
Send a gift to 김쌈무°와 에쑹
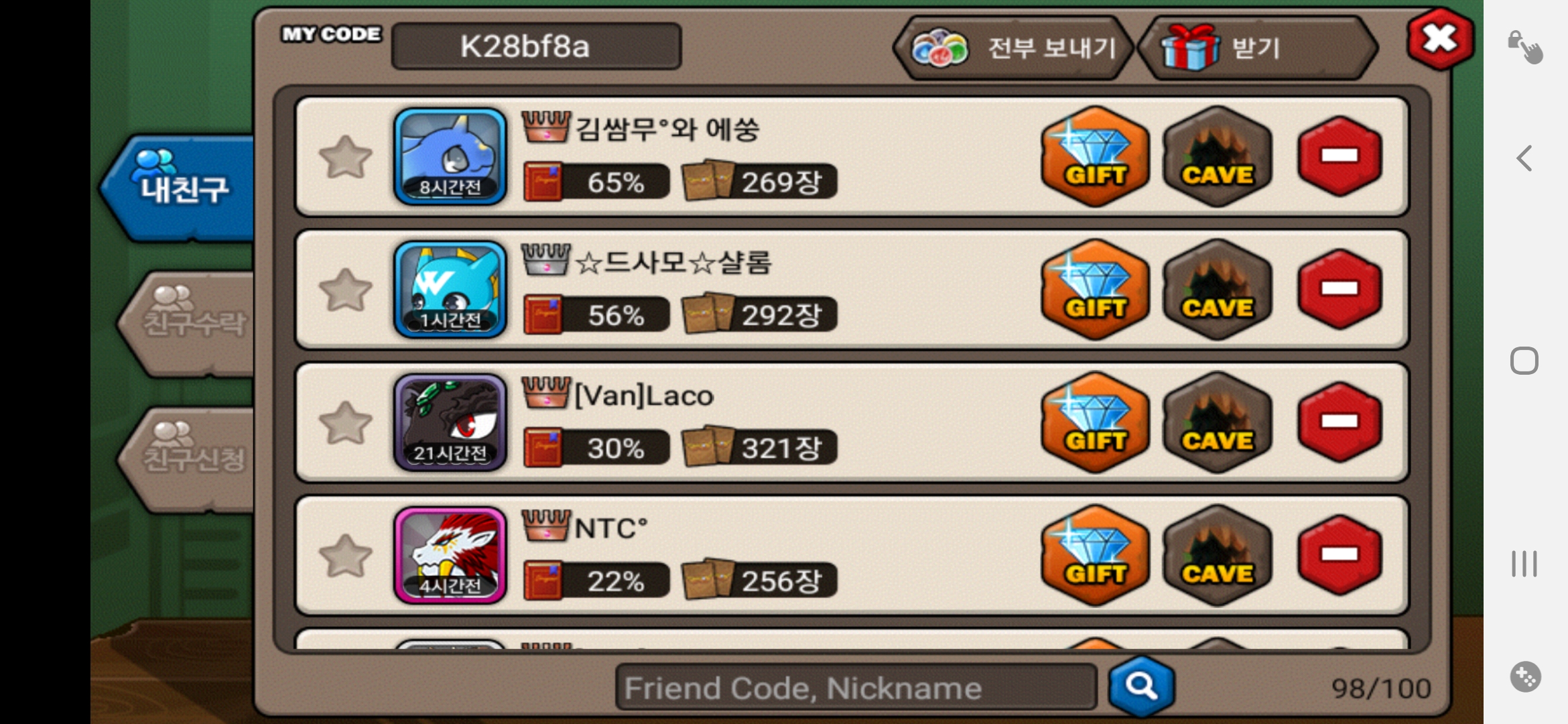[1095, 157]
